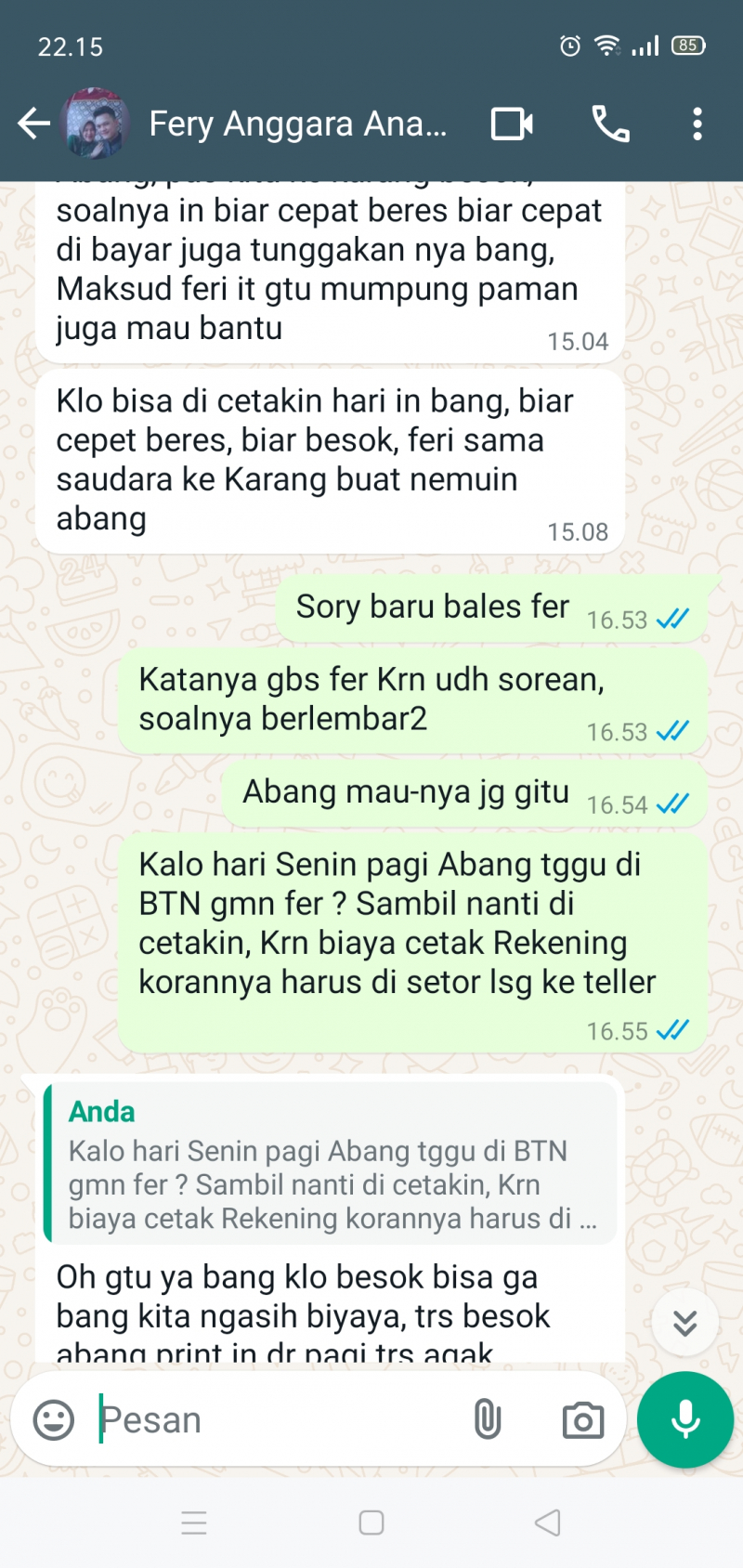Screen dimensions: 743x1568
Task: Start a video call with Fery
Action: click(512, 124)
